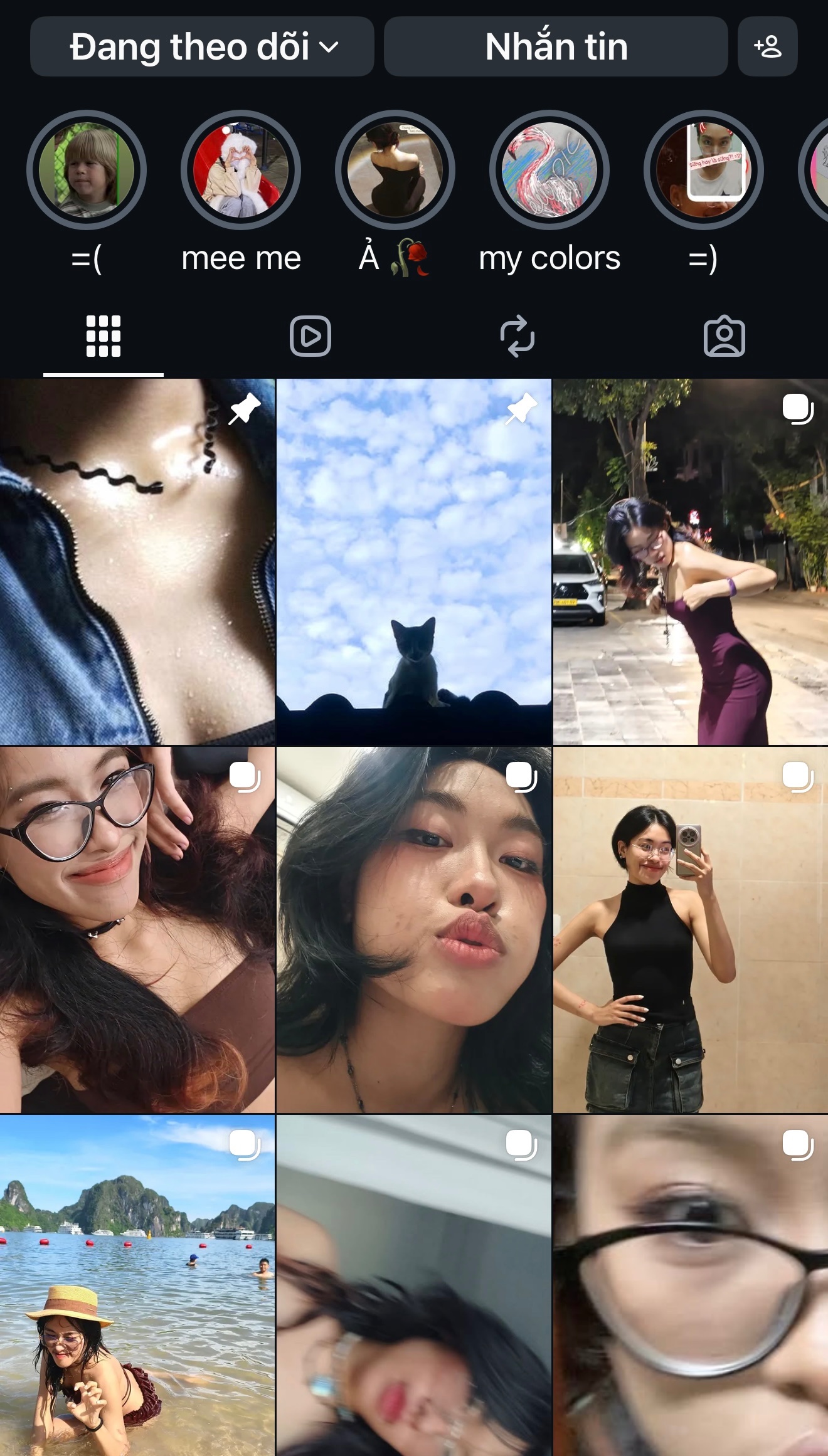Image resolution: width=828 pixels, height=1456 pixels.
Task: Tap the Nhắn tin button
Action: coord(556,46)
